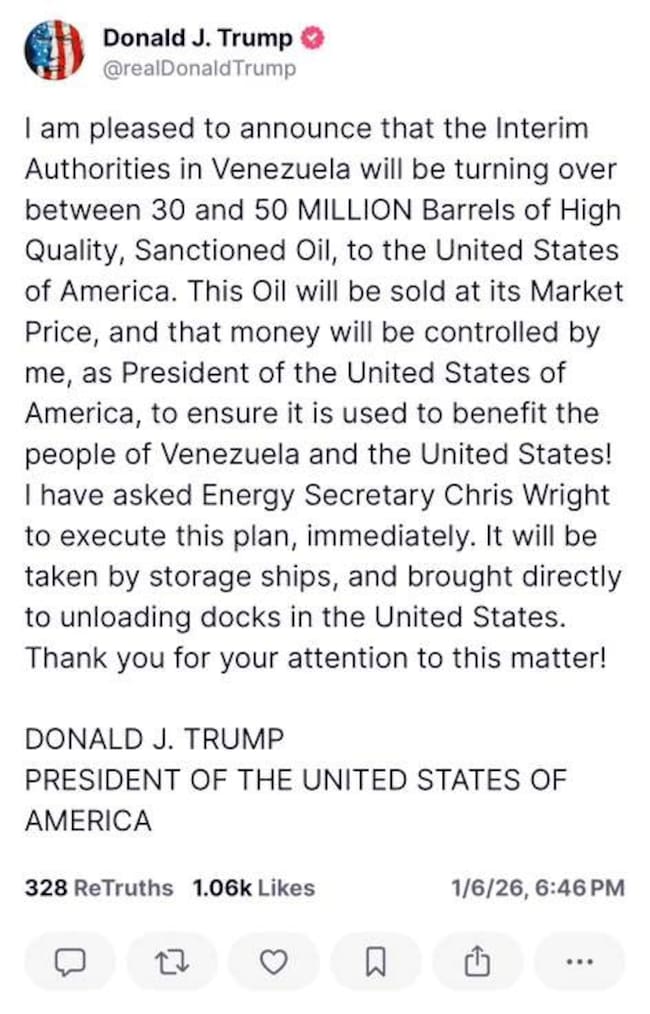ReTruth this post

pos(171,961)
